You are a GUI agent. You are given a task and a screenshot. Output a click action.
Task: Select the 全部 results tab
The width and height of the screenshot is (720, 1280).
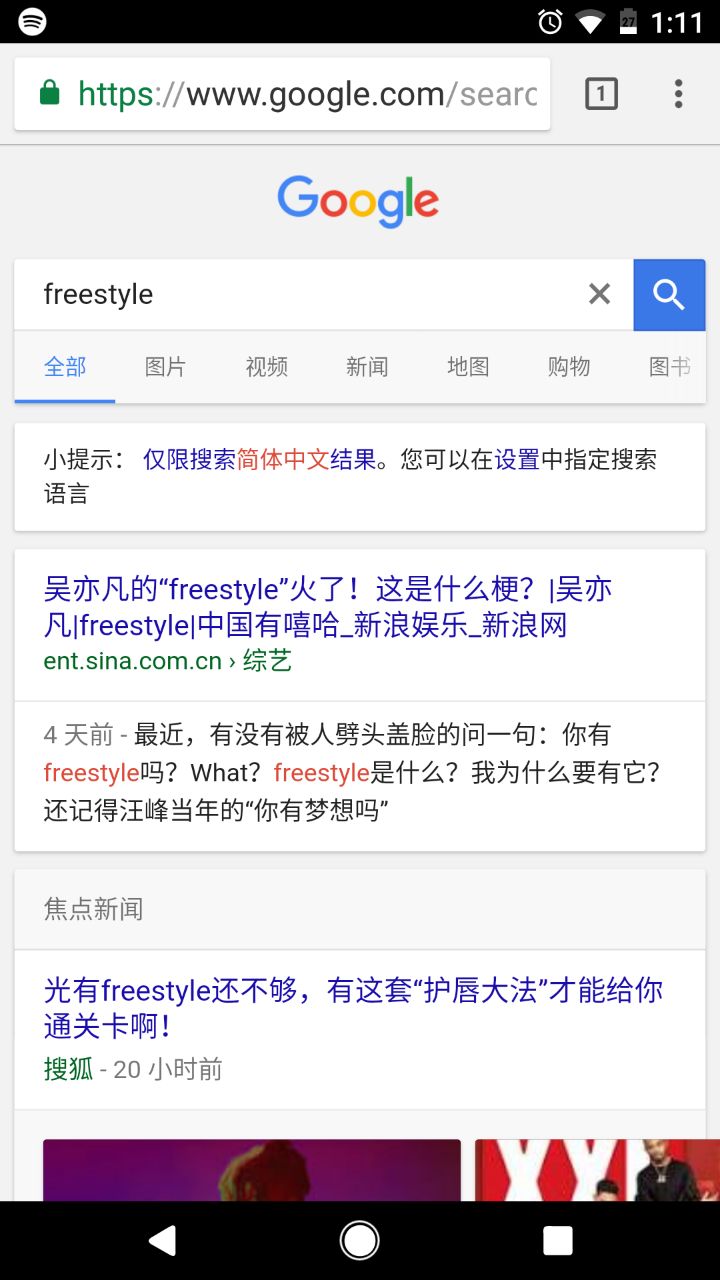(65, 367)
